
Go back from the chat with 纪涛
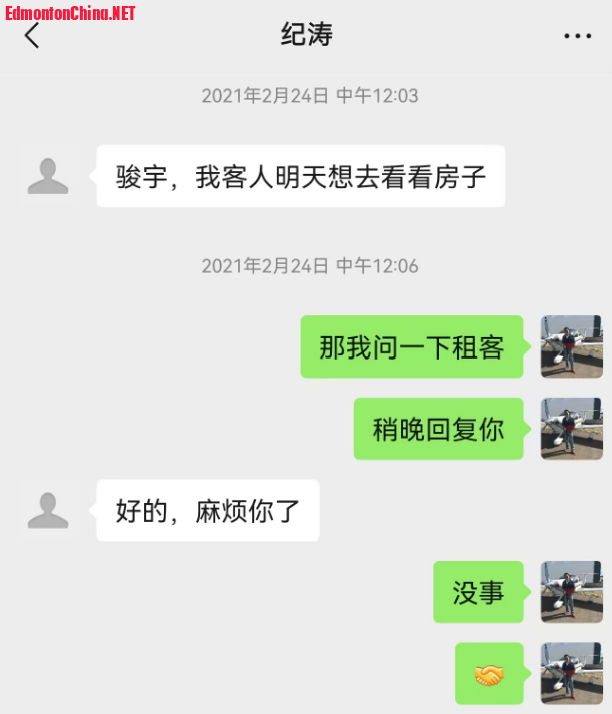pos(32,36)
